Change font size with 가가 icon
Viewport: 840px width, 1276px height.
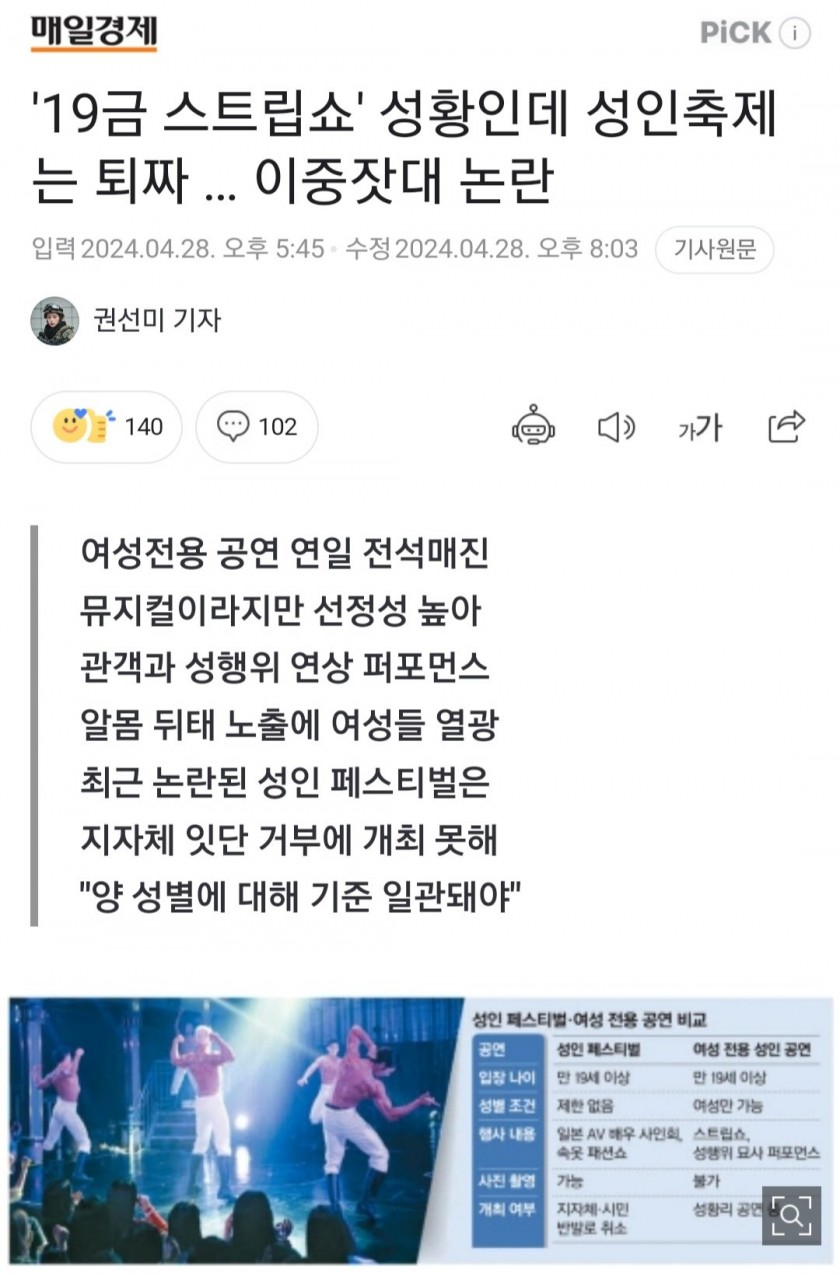699,428
